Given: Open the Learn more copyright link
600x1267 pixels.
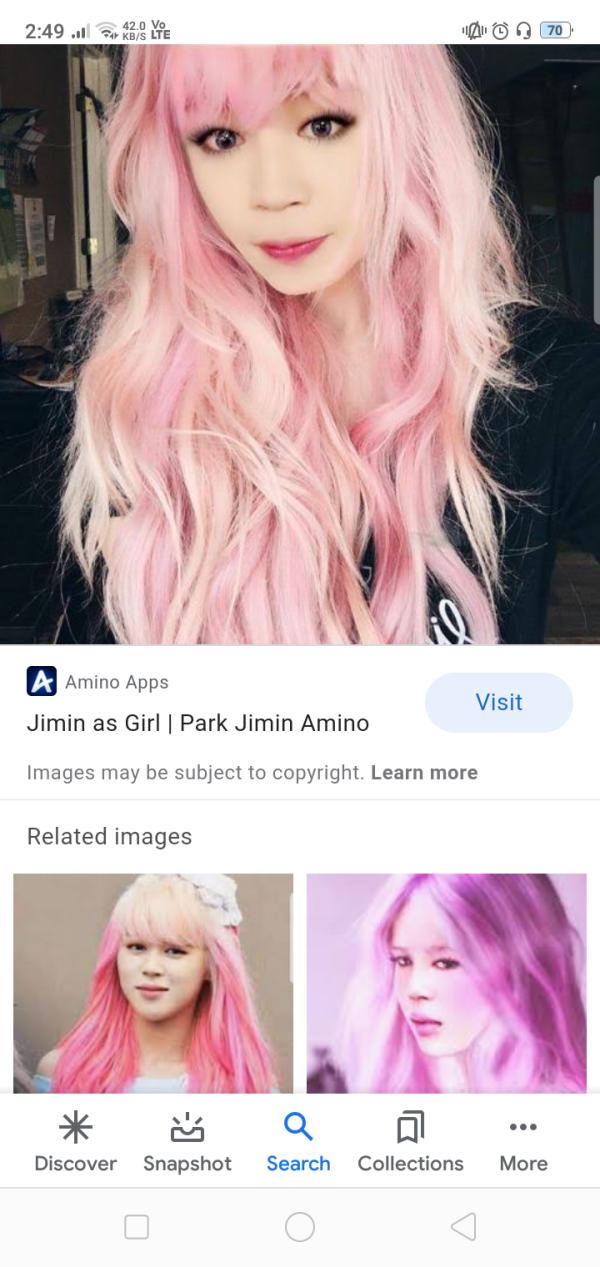Looking at the screenshot, I should tap(424, 772).
